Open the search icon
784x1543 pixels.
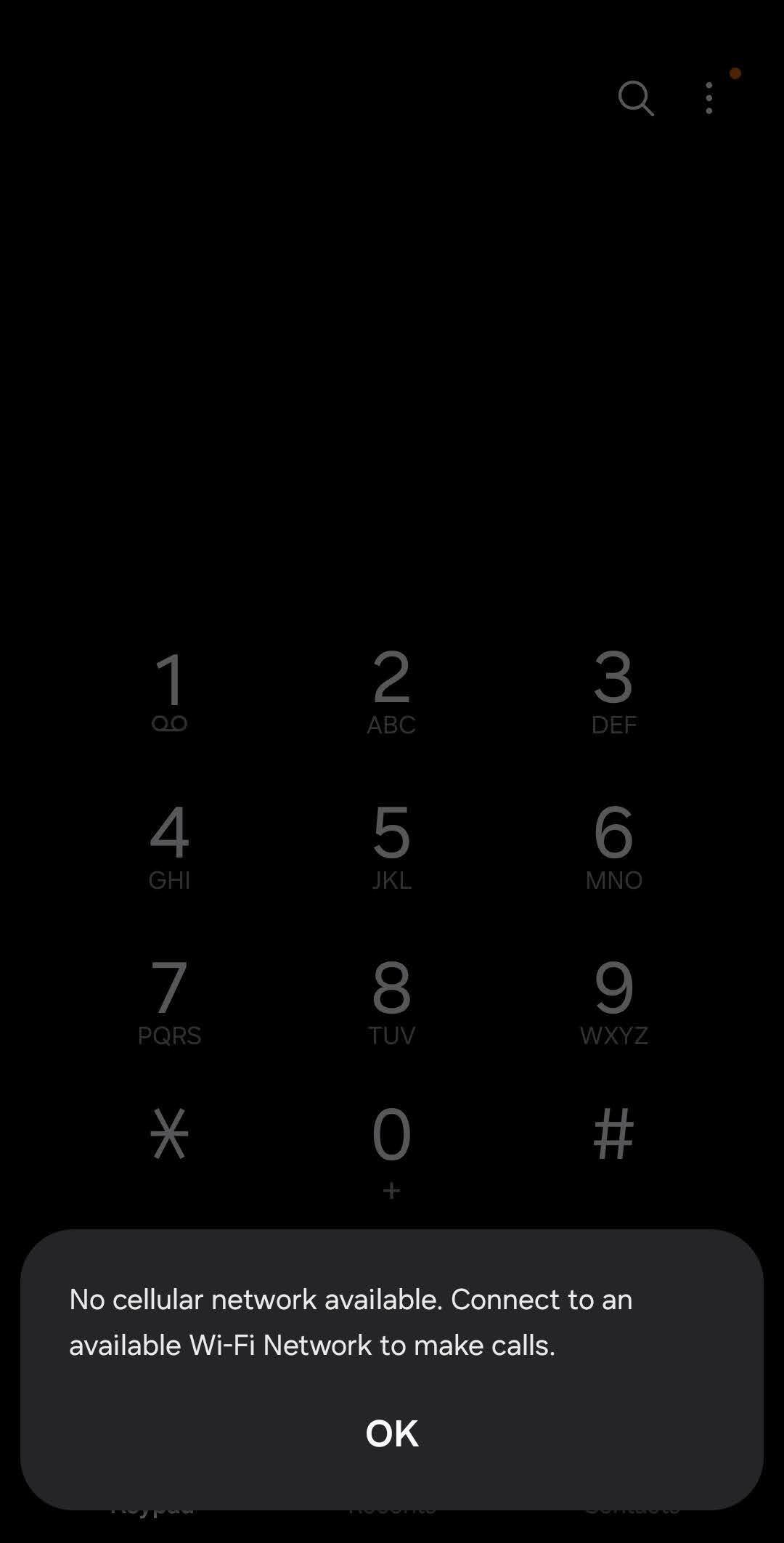click(635, 98)
